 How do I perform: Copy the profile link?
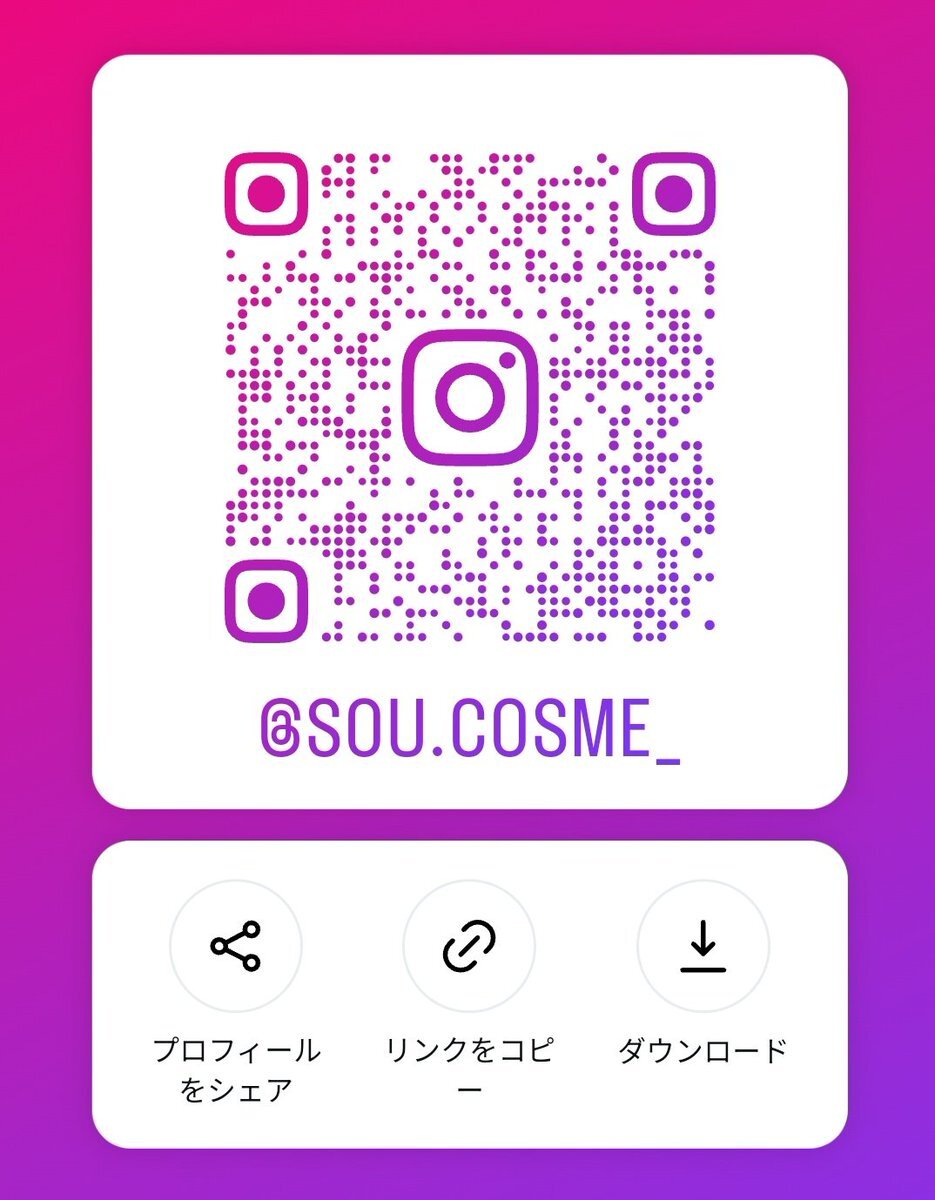coord(469,946)
